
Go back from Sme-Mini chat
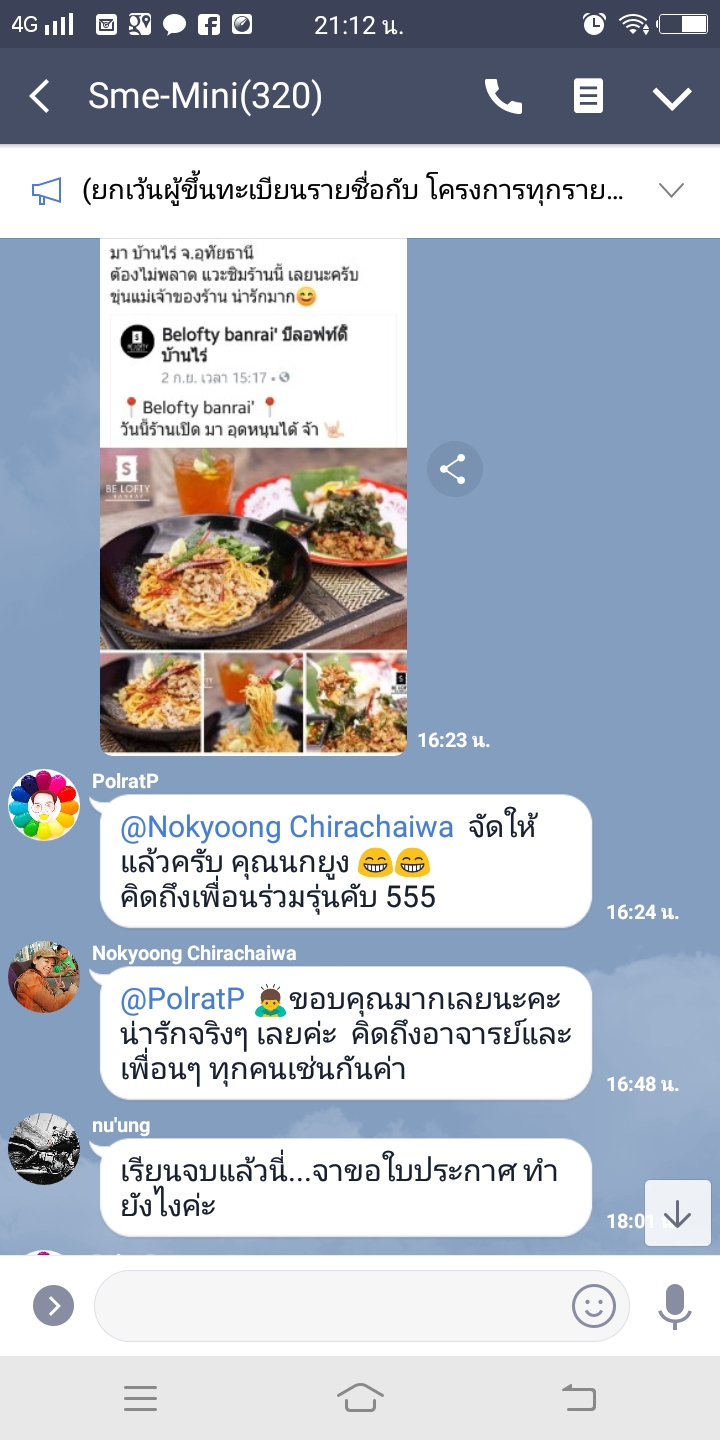(x=40, y=97)
